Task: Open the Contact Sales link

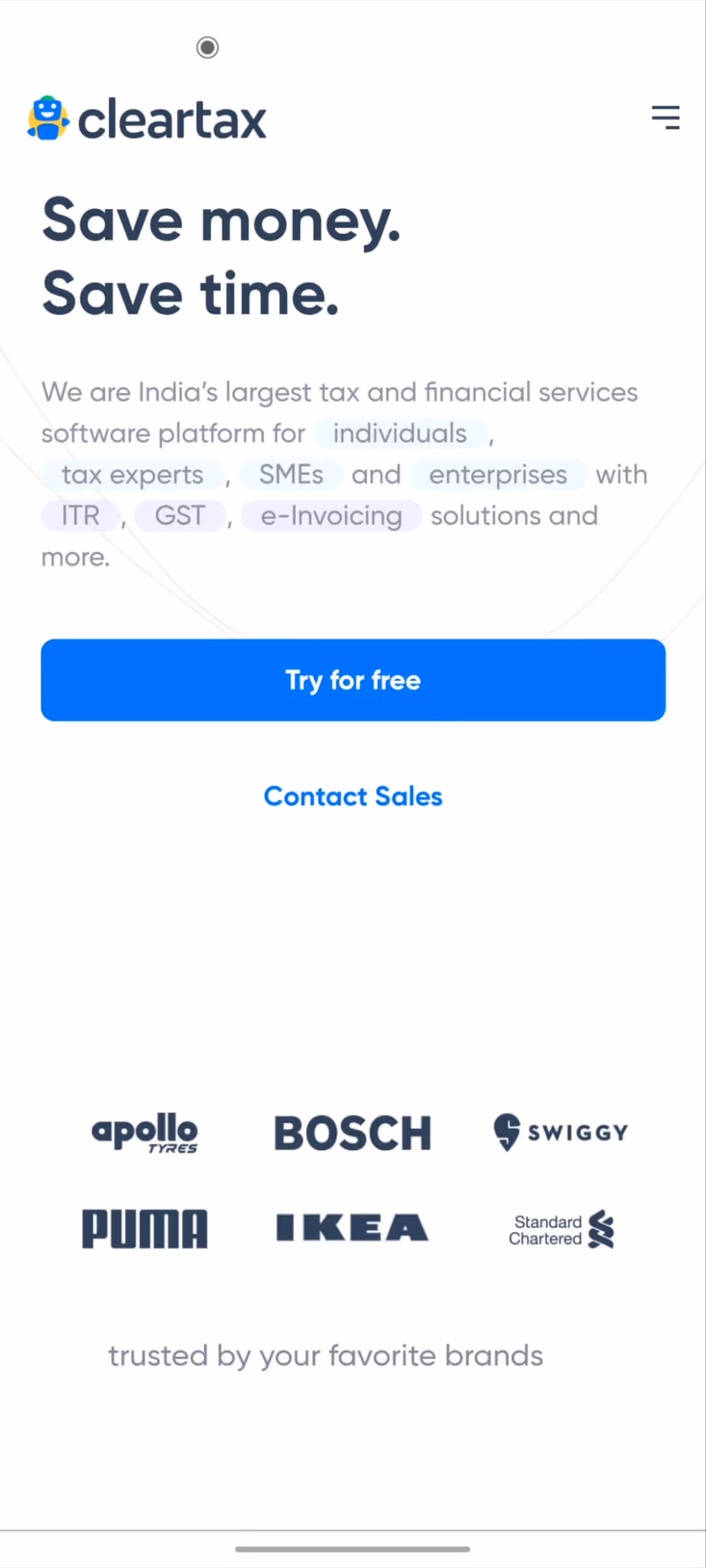Action: pyautogui.click(x=353, y=796)
